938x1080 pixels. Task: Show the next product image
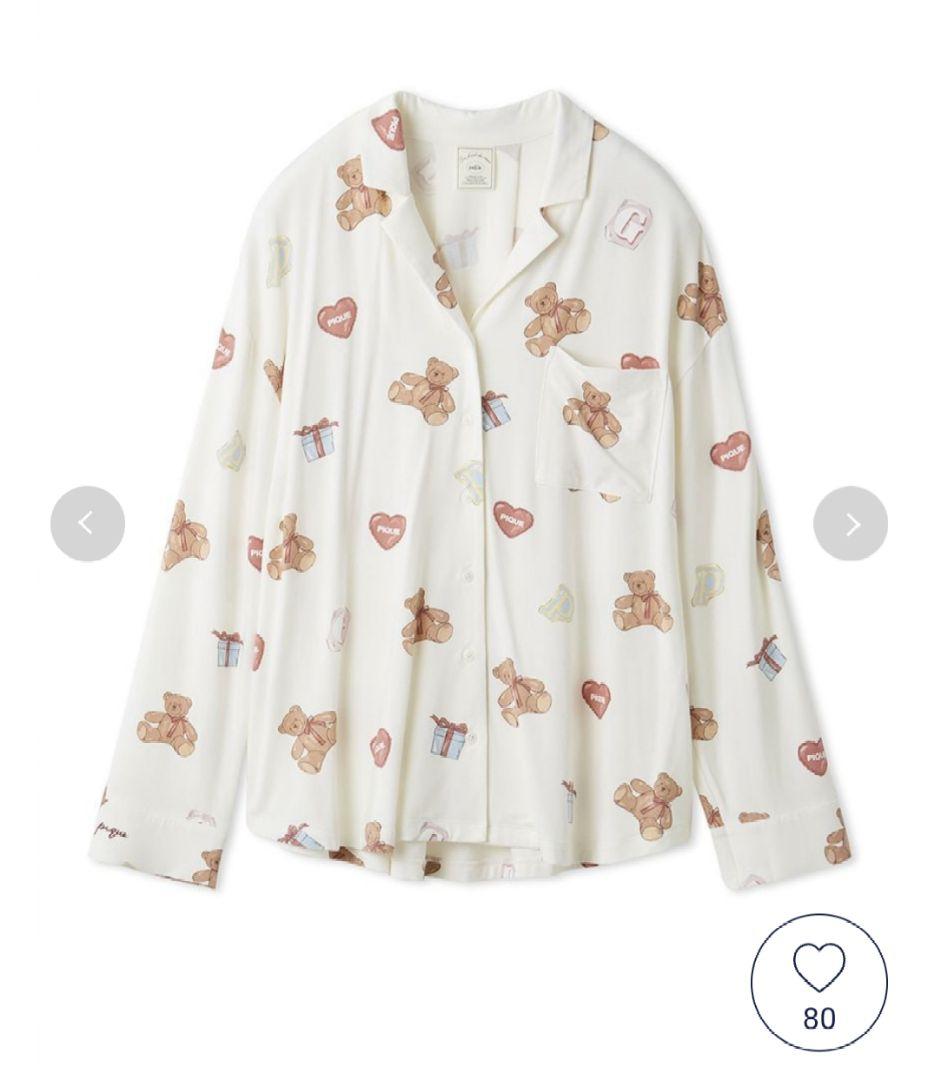pos(850,523)
